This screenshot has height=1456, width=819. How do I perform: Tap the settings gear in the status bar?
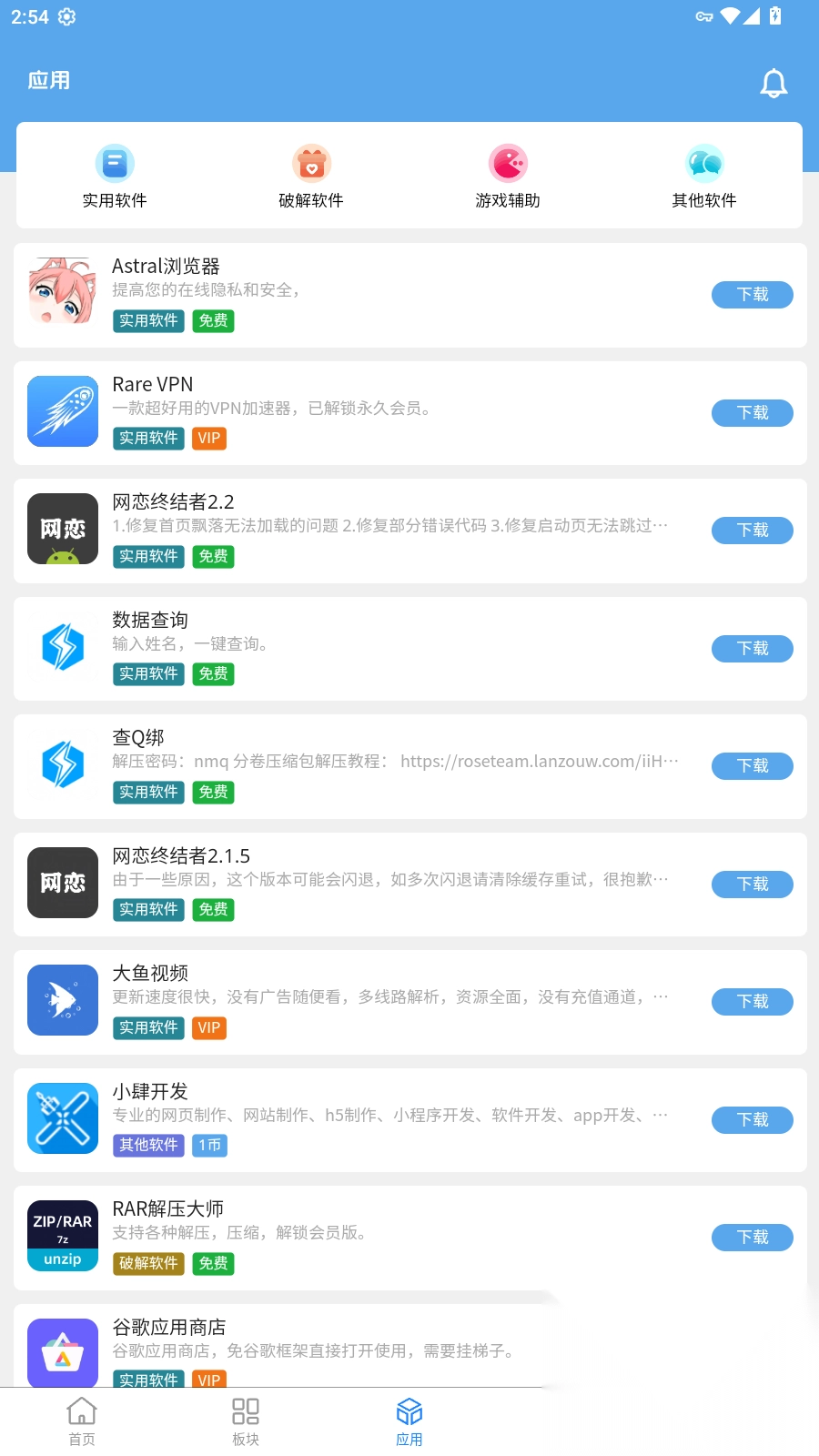pyautogui.click(x=66, y=15)
